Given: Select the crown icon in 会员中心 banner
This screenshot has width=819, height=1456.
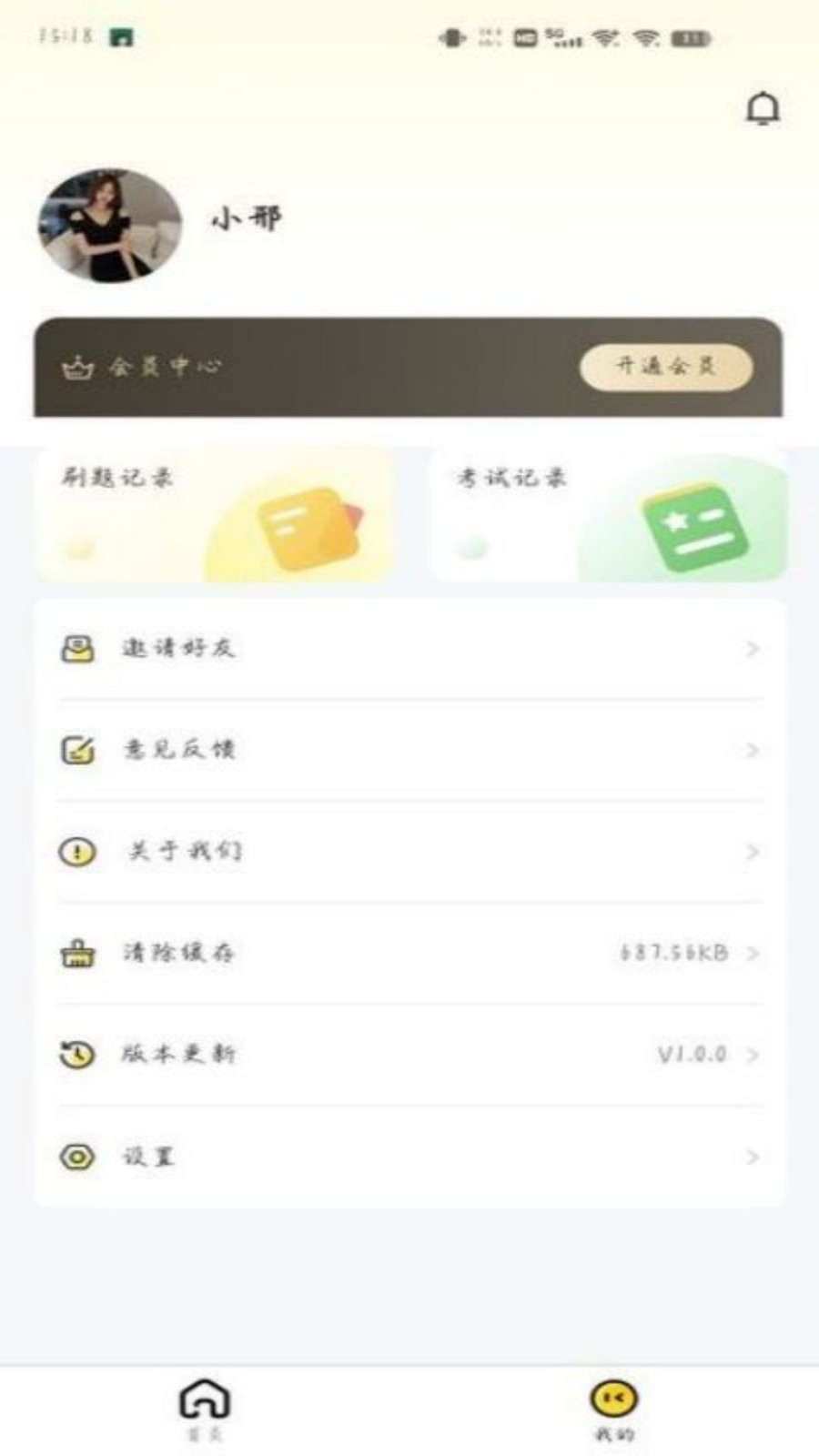Looking at the screenshot, I should pos(77,367).
